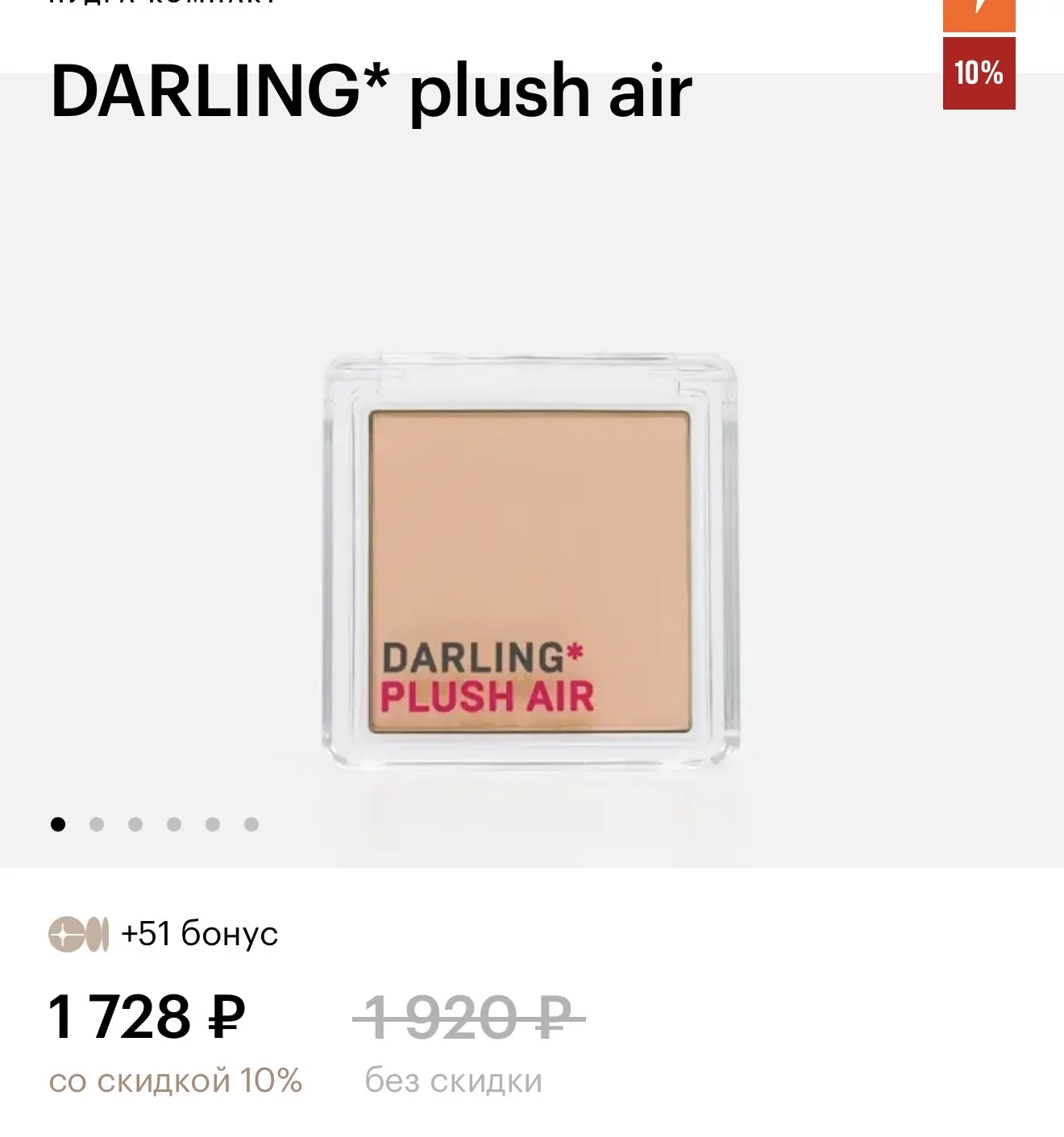Tap the 10% discount badge

[979, 73]
